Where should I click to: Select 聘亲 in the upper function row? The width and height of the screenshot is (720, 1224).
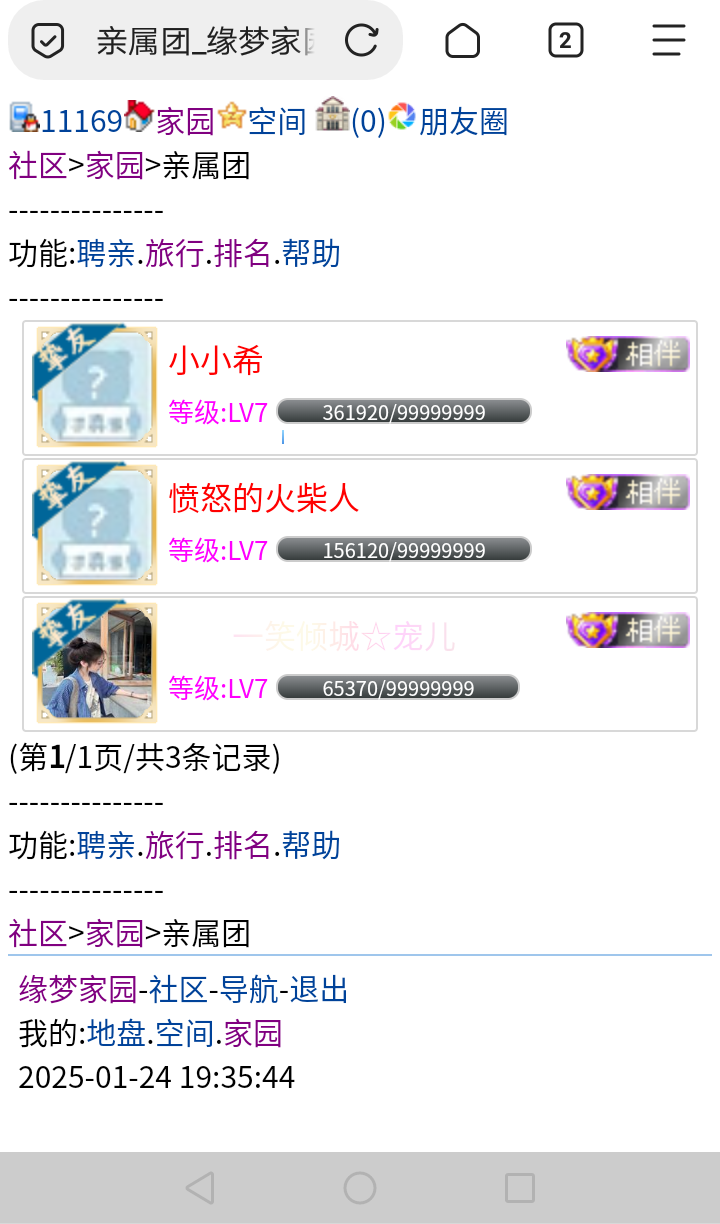106,253
